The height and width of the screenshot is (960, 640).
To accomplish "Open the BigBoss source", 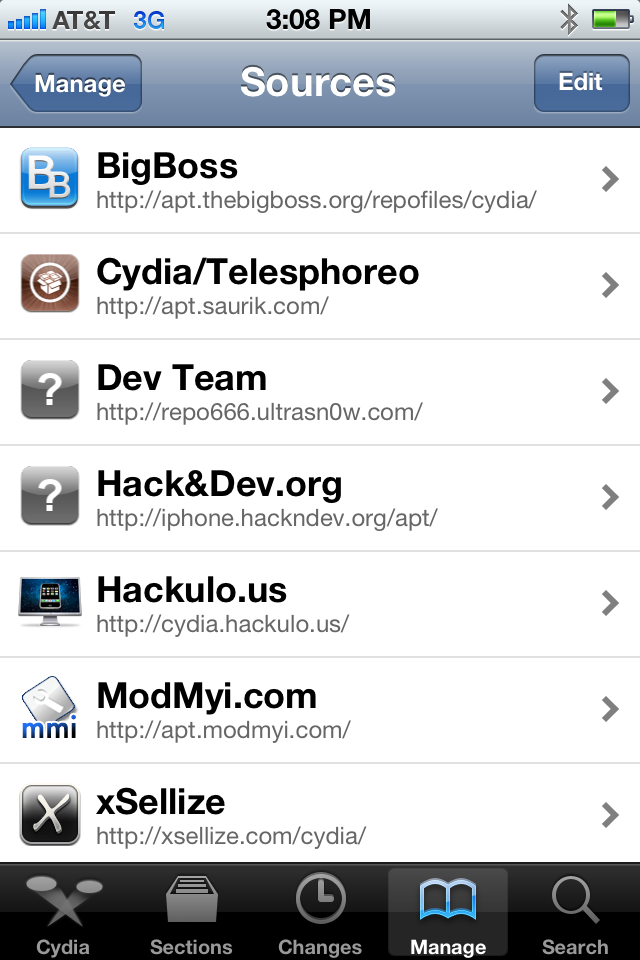I will tap(320, 180).
